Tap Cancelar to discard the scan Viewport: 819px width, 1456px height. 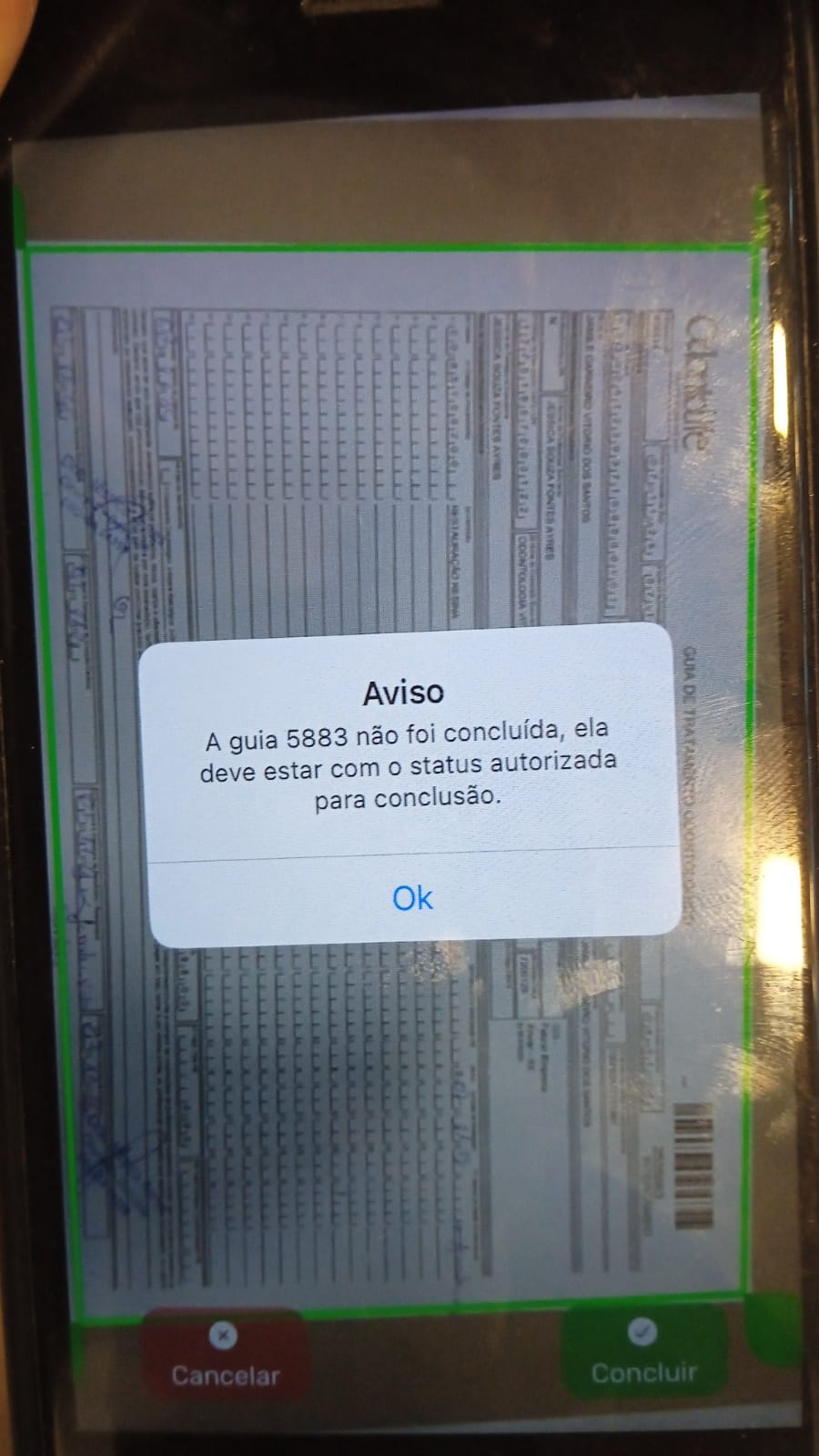point(225,1358)
